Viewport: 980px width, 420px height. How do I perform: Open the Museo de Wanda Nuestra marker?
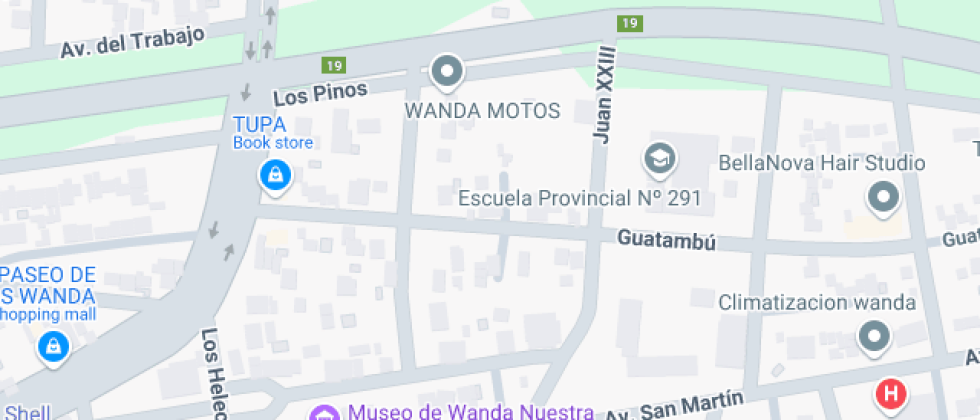pos(323,412)
